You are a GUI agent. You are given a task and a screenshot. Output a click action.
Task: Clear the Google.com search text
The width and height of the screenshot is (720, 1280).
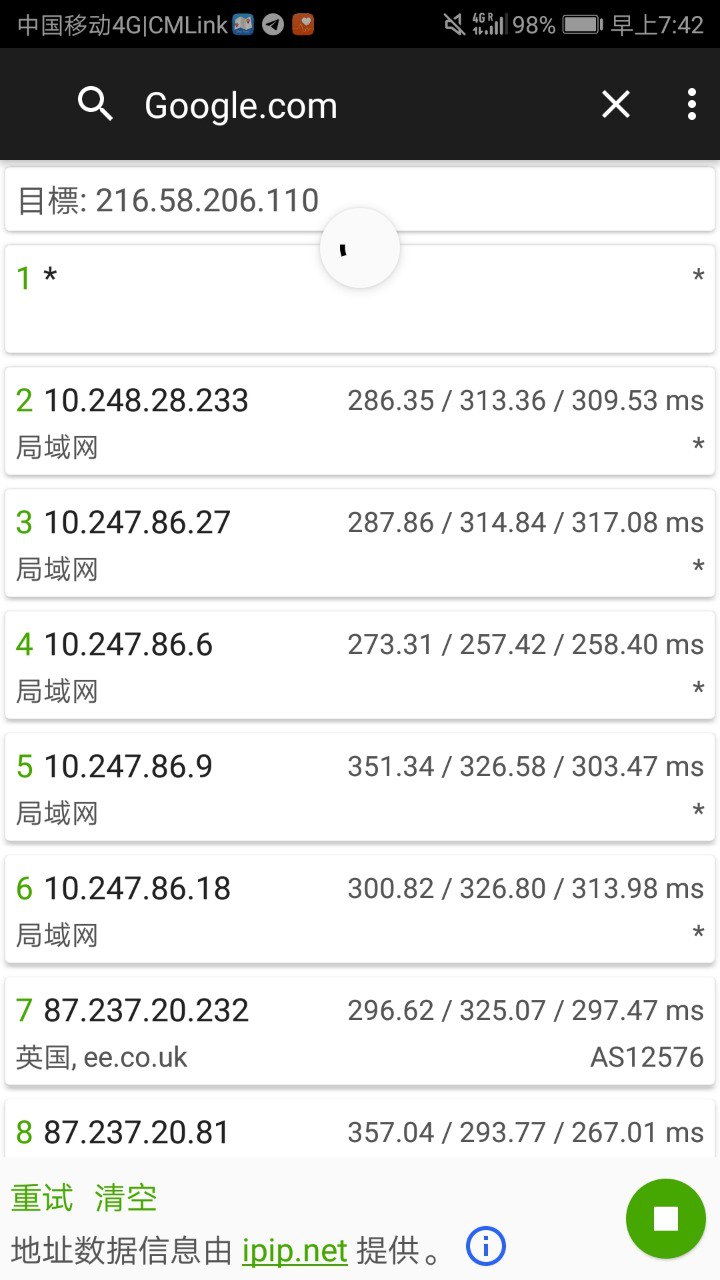pos(615,104)
